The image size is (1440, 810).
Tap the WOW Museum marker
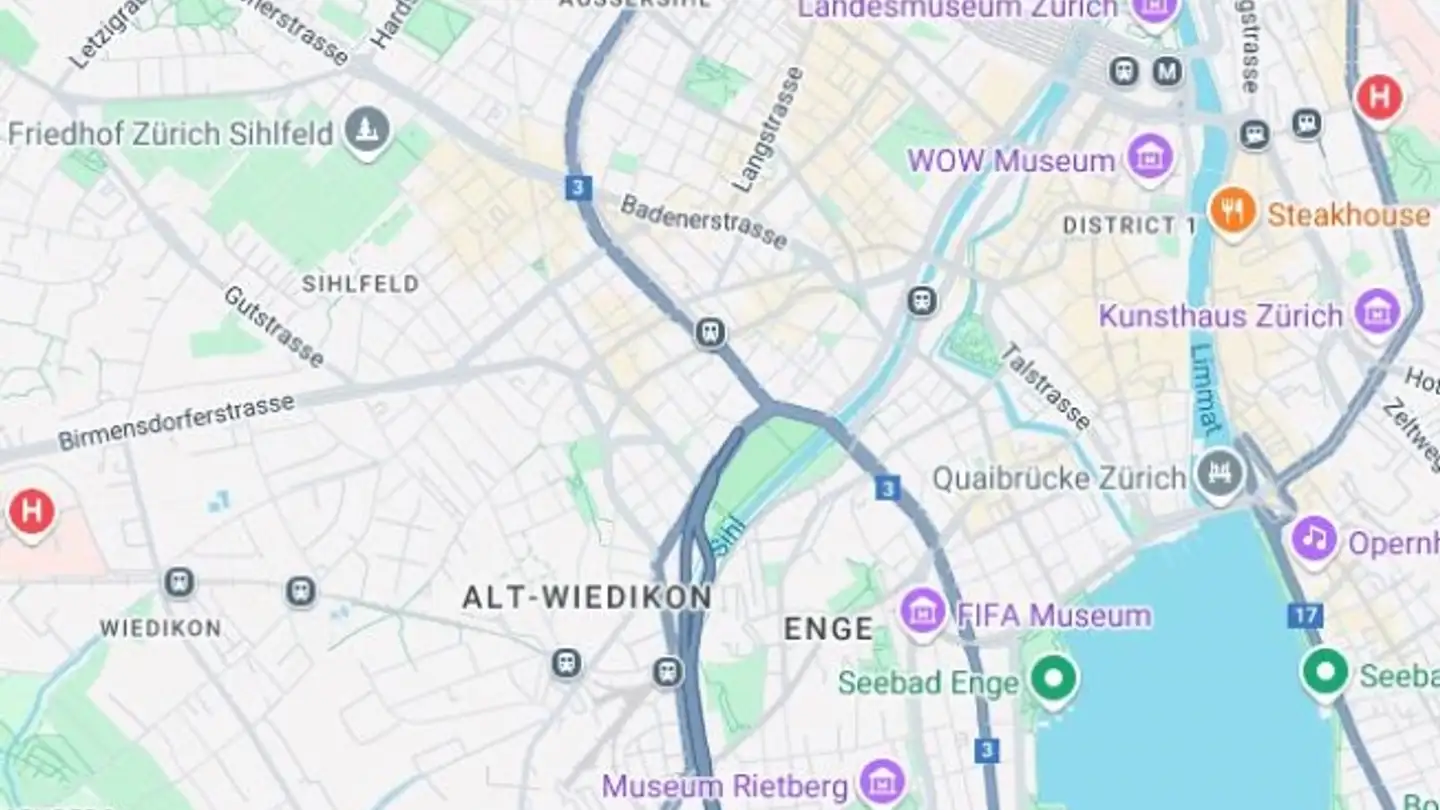[1150, 158]
